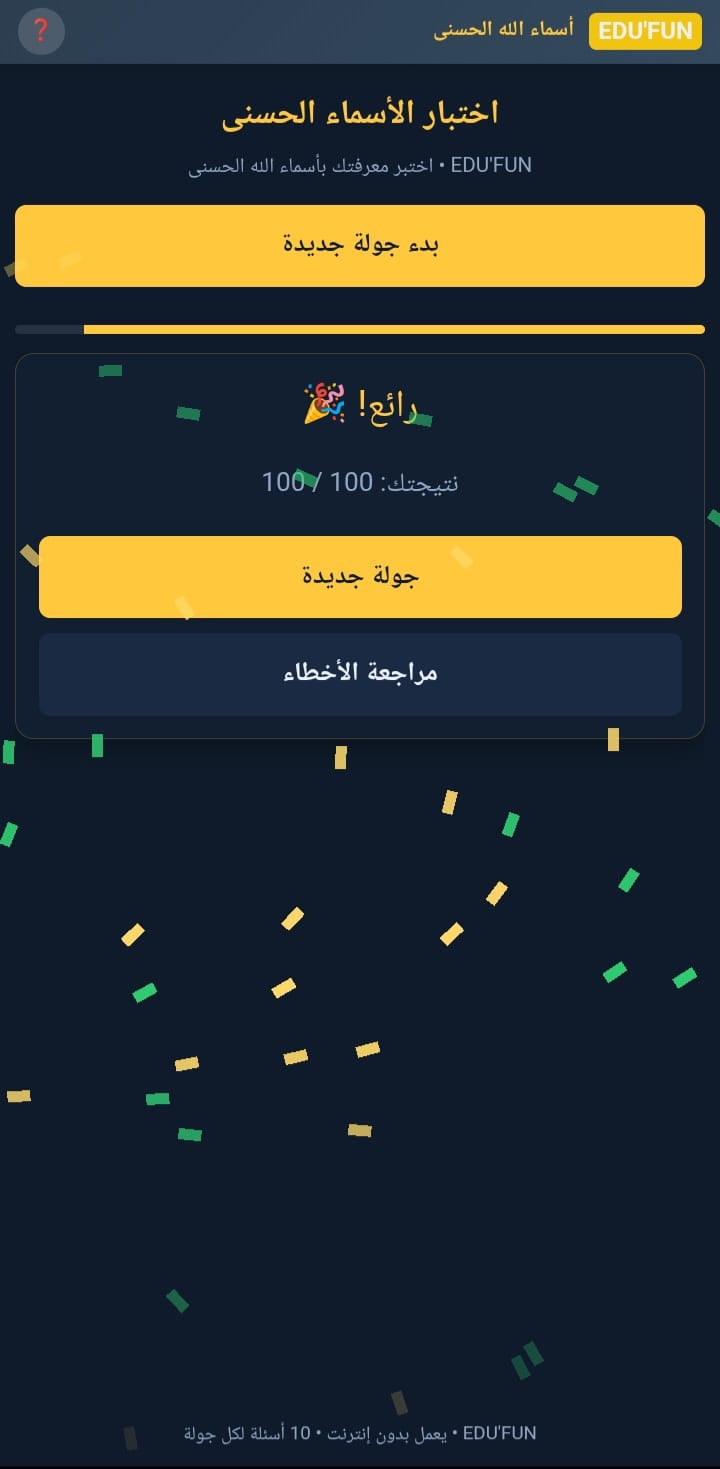Open help via the circular icon top left
The width and height of the screenshot is (720, 1469).
40,30
